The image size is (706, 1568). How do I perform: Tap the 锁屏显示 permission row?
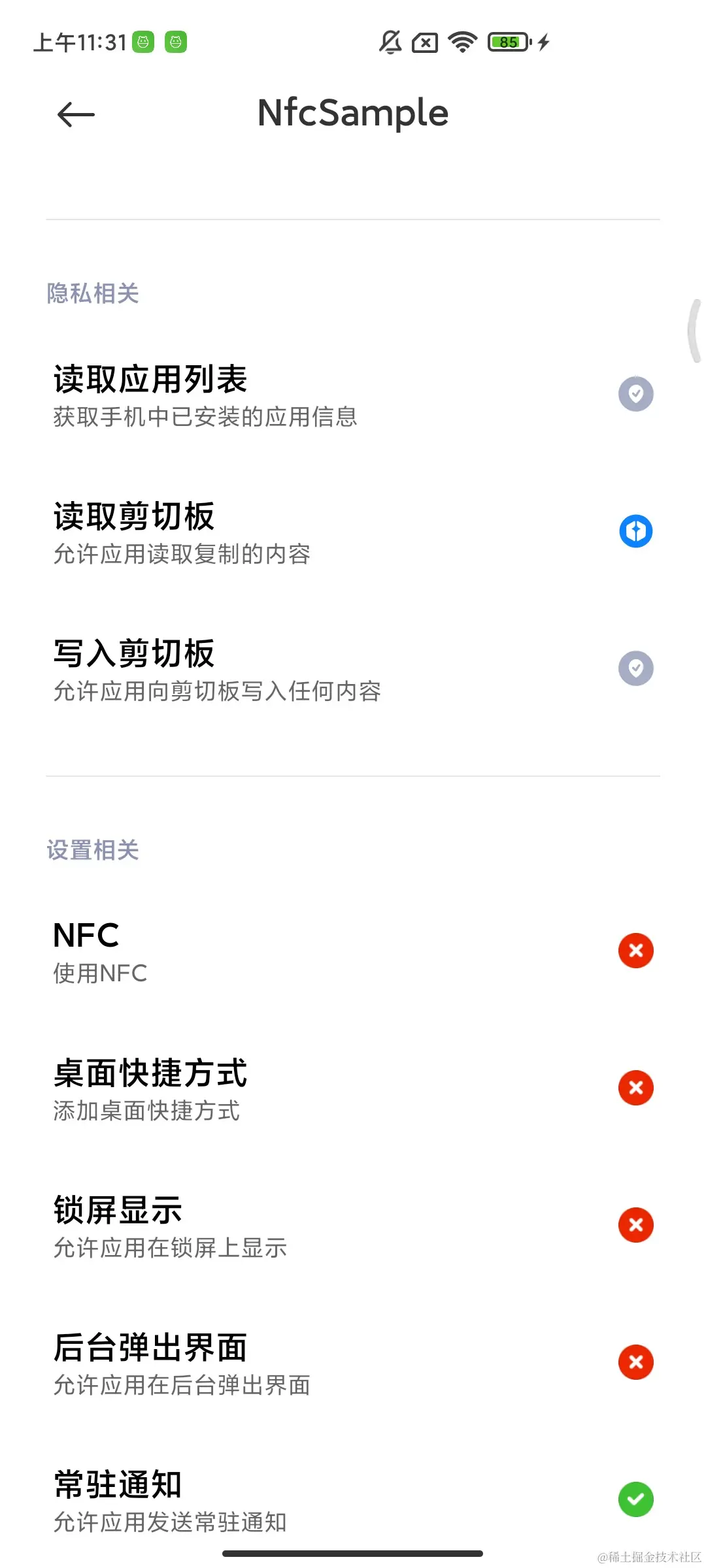point(353,1226)
